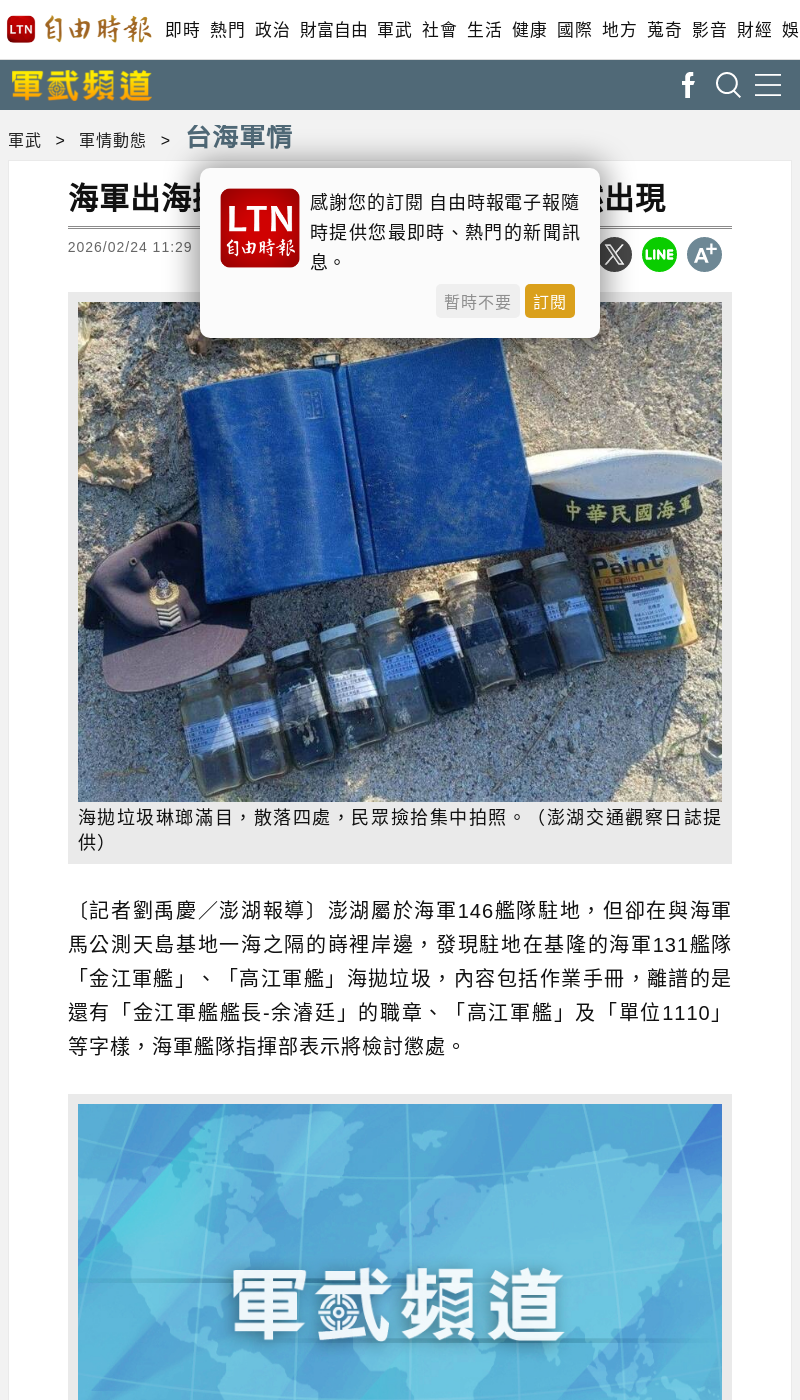Image resolution: width=800 pixels, height=1400 pixels.
Task: Open the hamburger menu
Action: coord(768,85)
